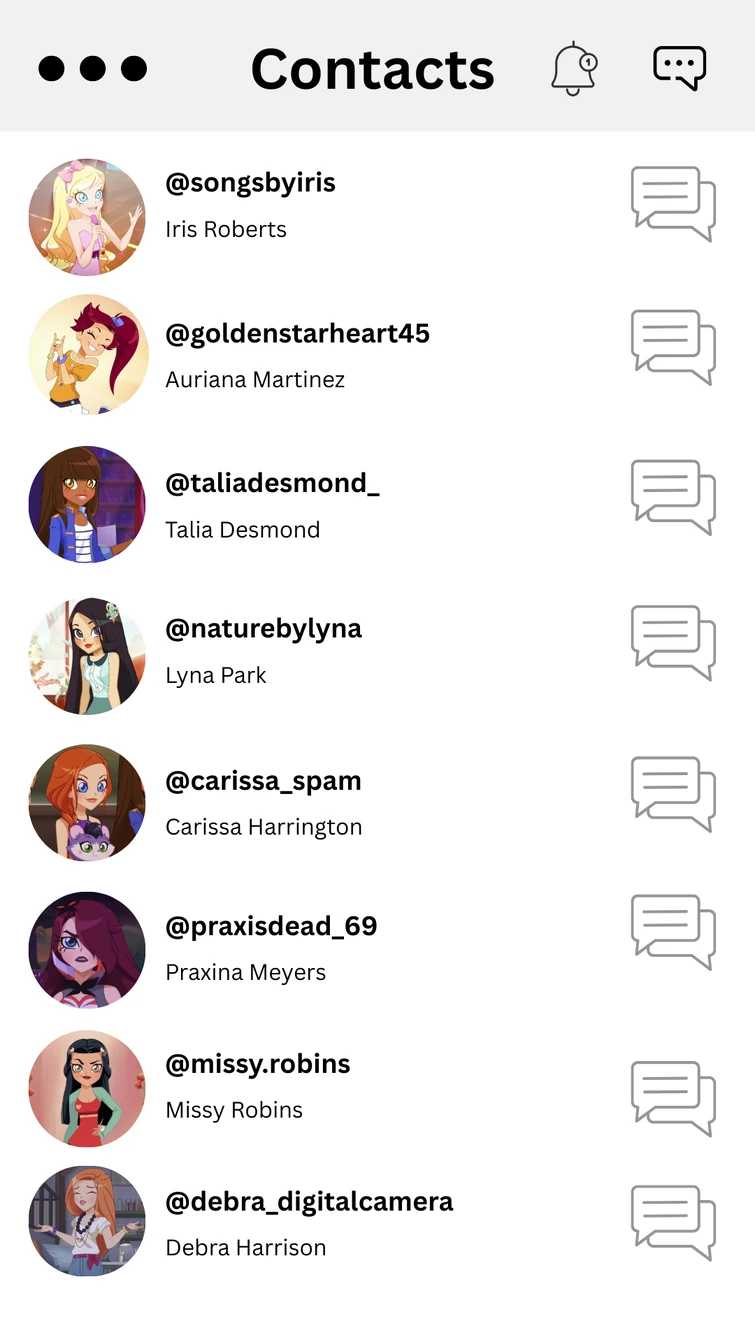
Task: Send a message to Lyna Park
Action: pos(672,642)
